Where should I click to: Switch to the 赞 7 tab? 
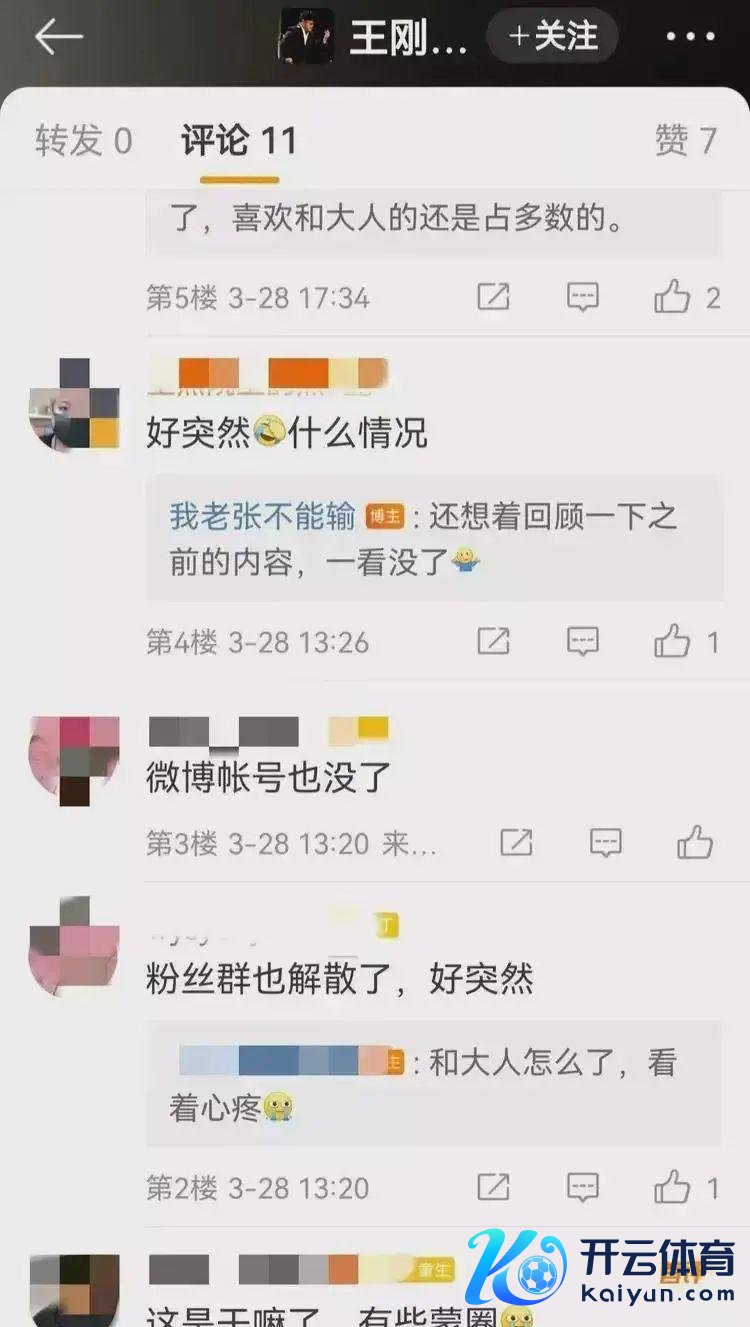click(x=686, y=140)
